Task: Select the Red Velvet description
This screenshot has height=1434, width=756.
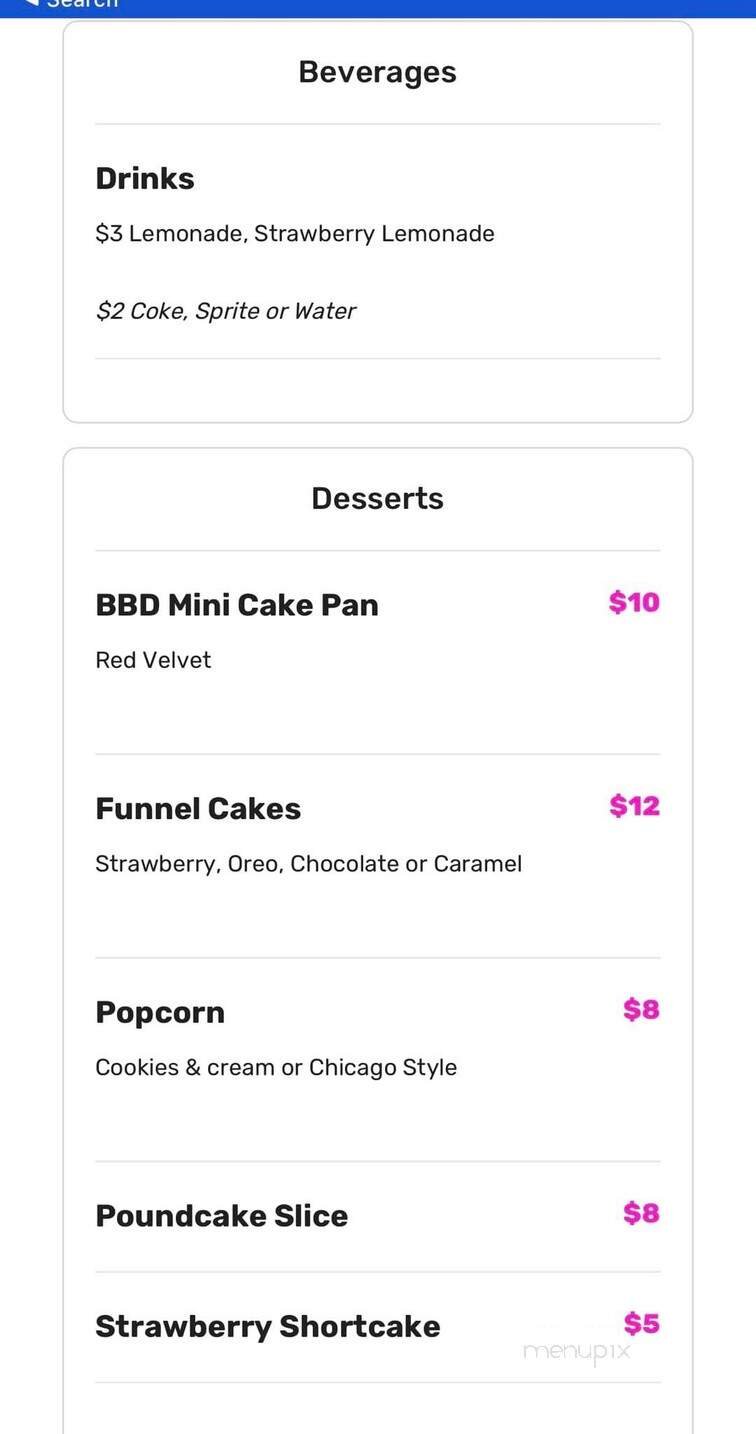Action: click(x=153, y=659)
